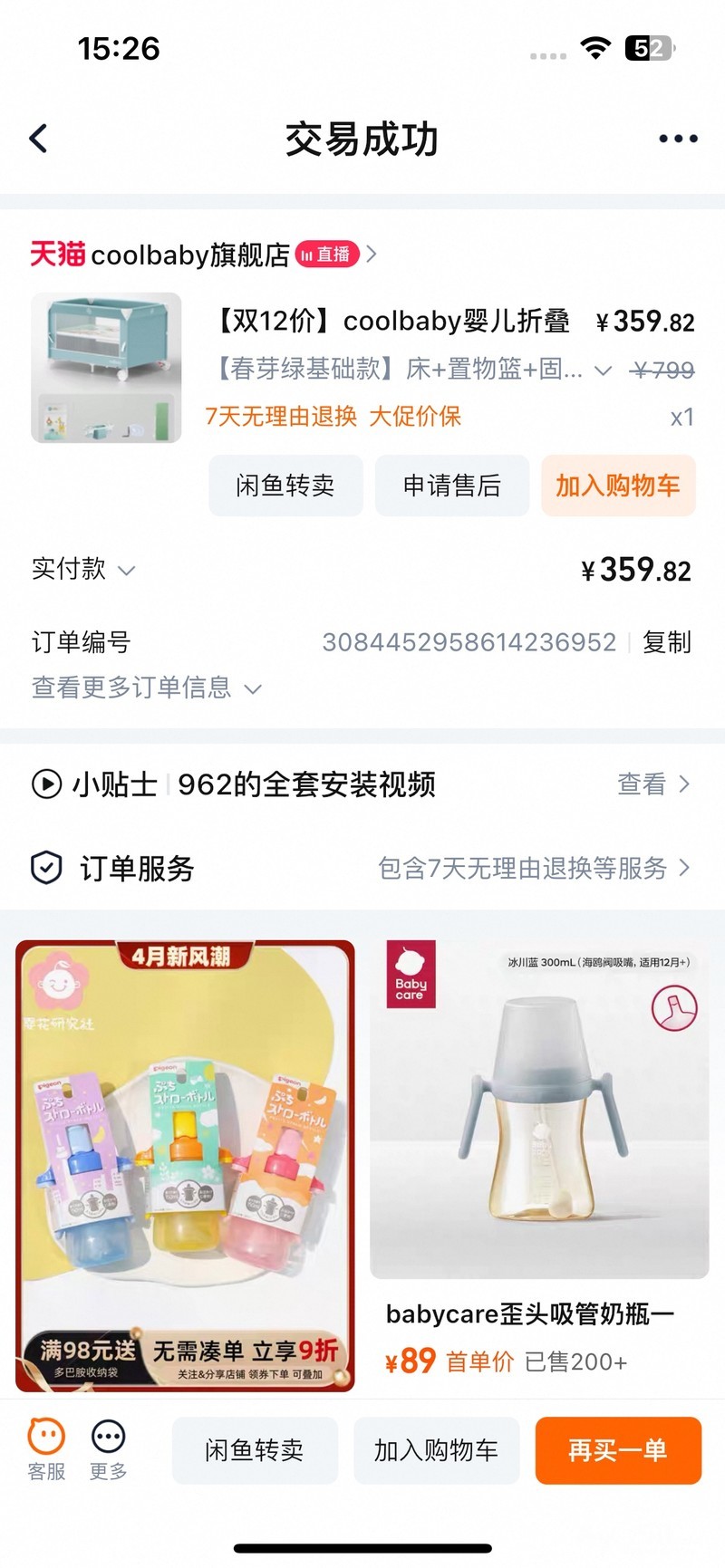Tap 加入购物车 in the bottom bar
Viewport: 725px width, 1568px height.
coord(436,1450)
